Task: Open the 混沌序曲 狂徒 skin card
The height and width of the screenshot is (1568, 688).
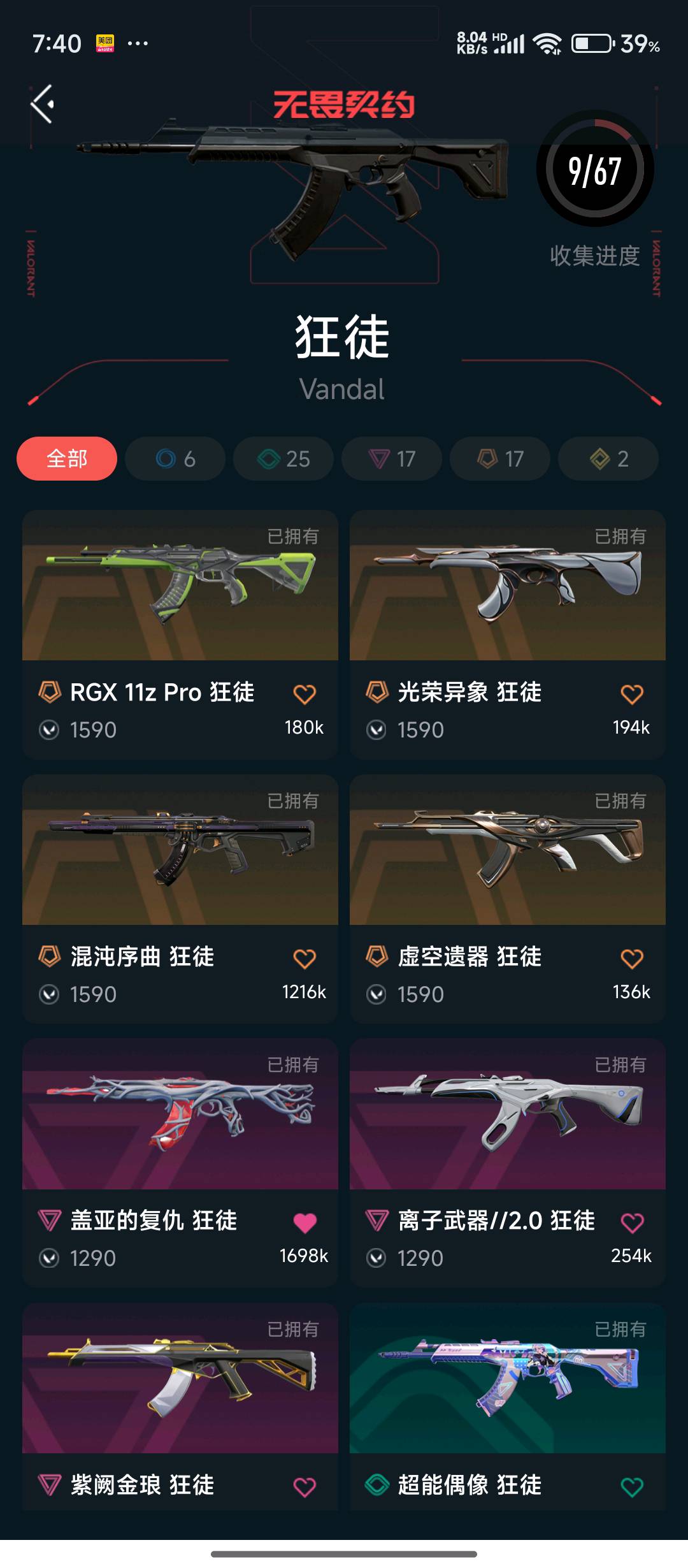Action: (180, 851)
